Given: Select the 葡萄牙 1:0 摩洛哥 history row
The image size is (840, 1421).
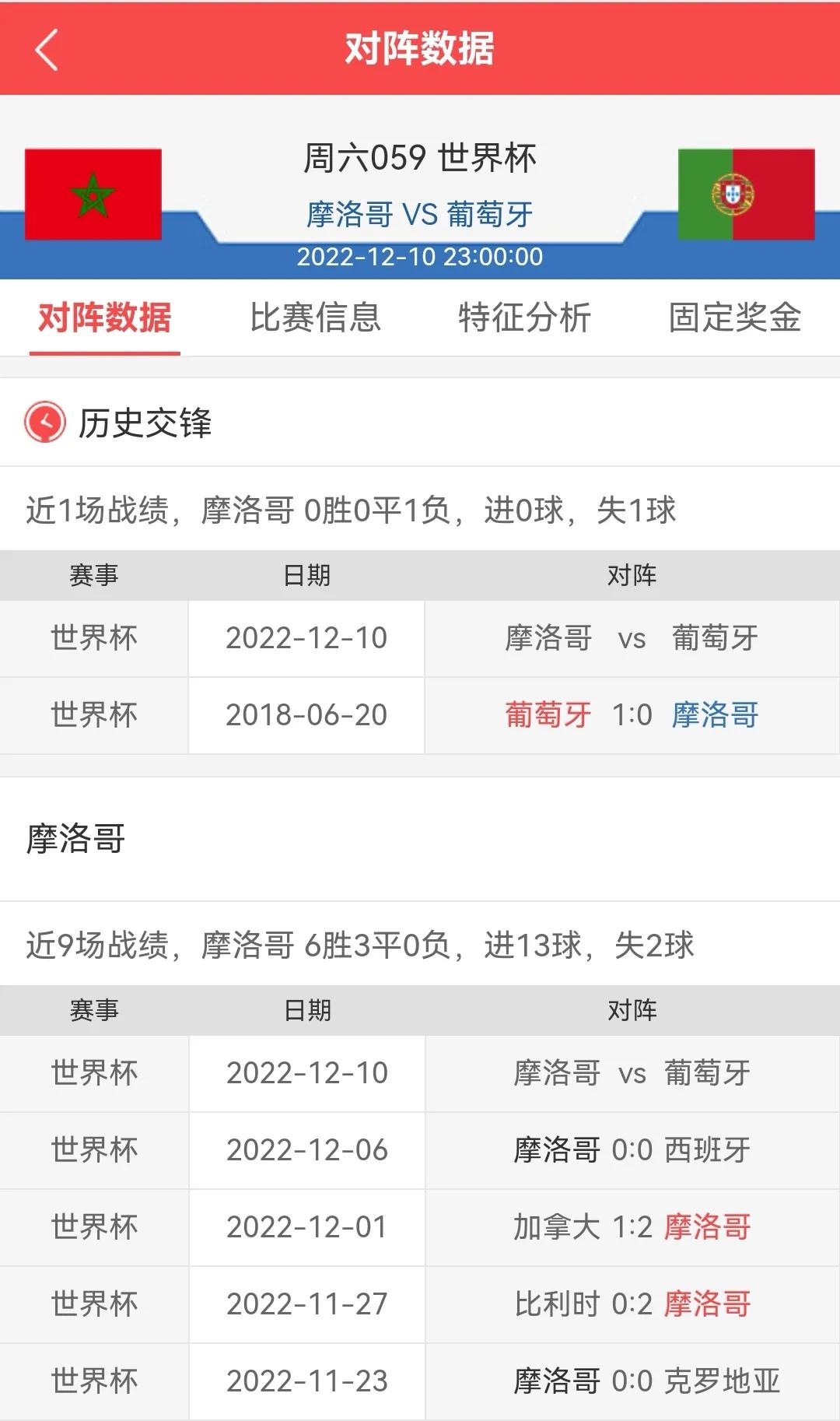Looking at the screenshot, I should coord(630,716).
